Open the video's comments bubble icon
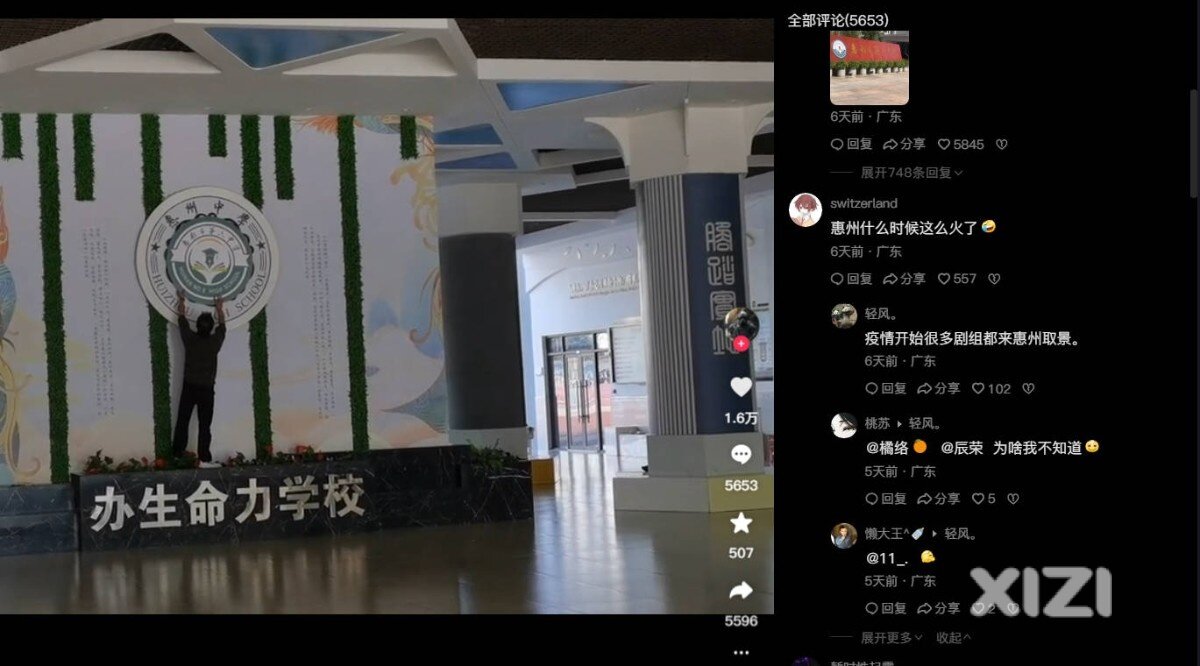Viewport: 1200px width, 666px height. [741, 455]
